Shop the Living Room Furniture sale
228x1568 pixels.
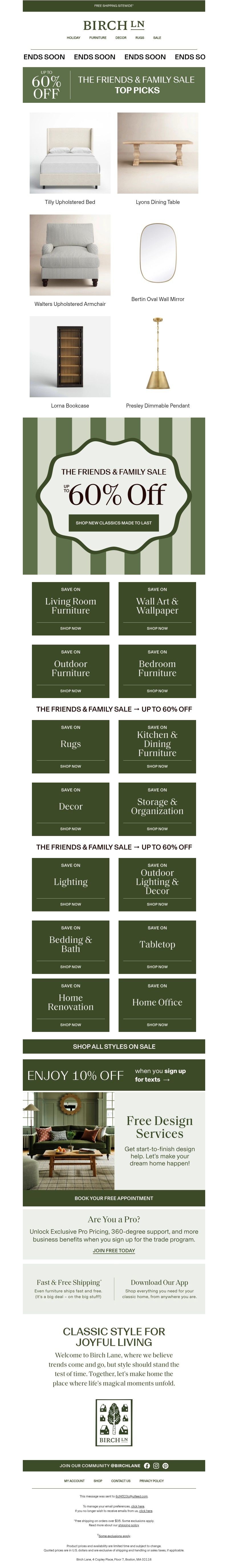[x=70, y=609]
